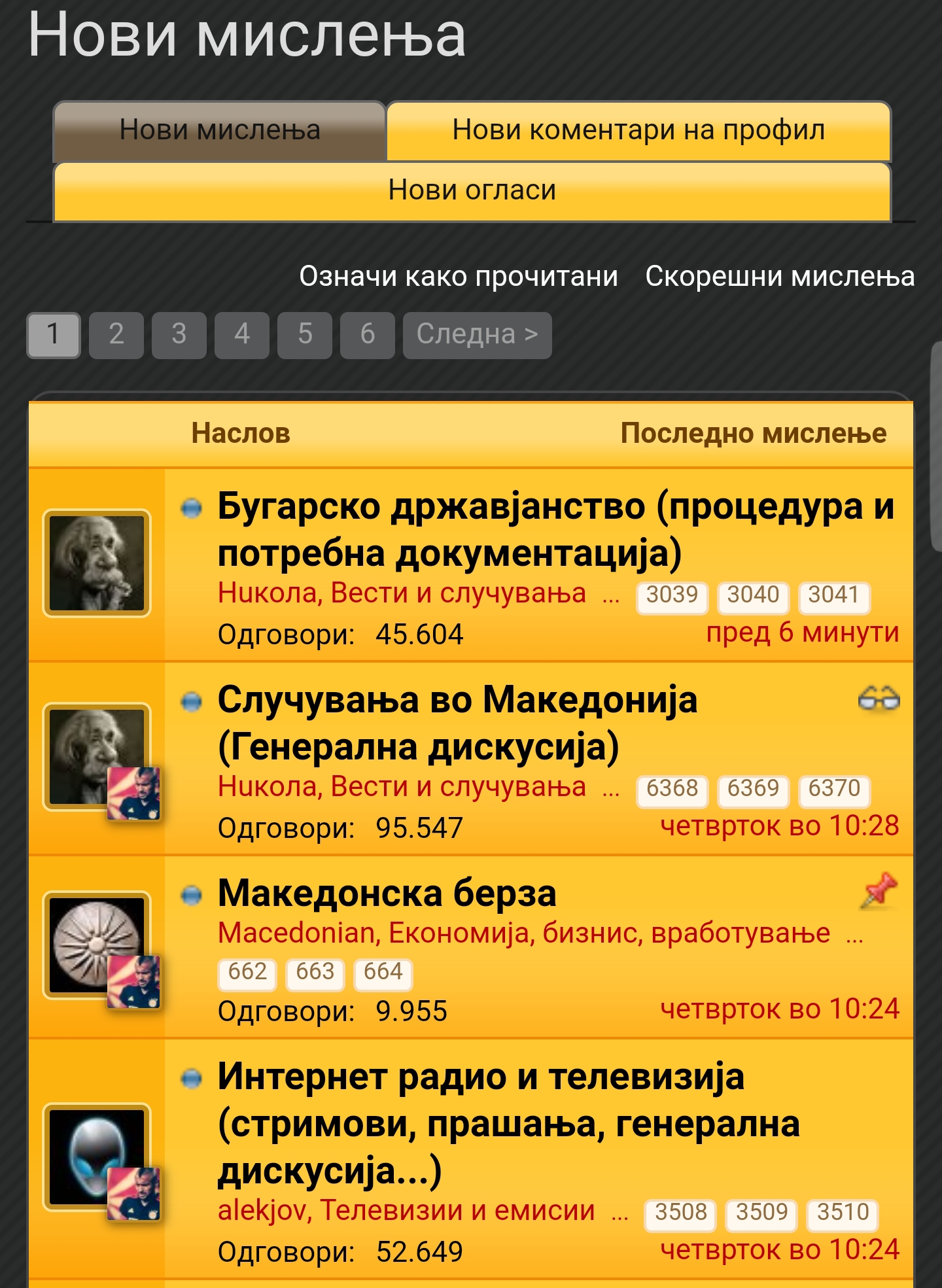Open page 664 of Македонска берза

pos(383,972)
